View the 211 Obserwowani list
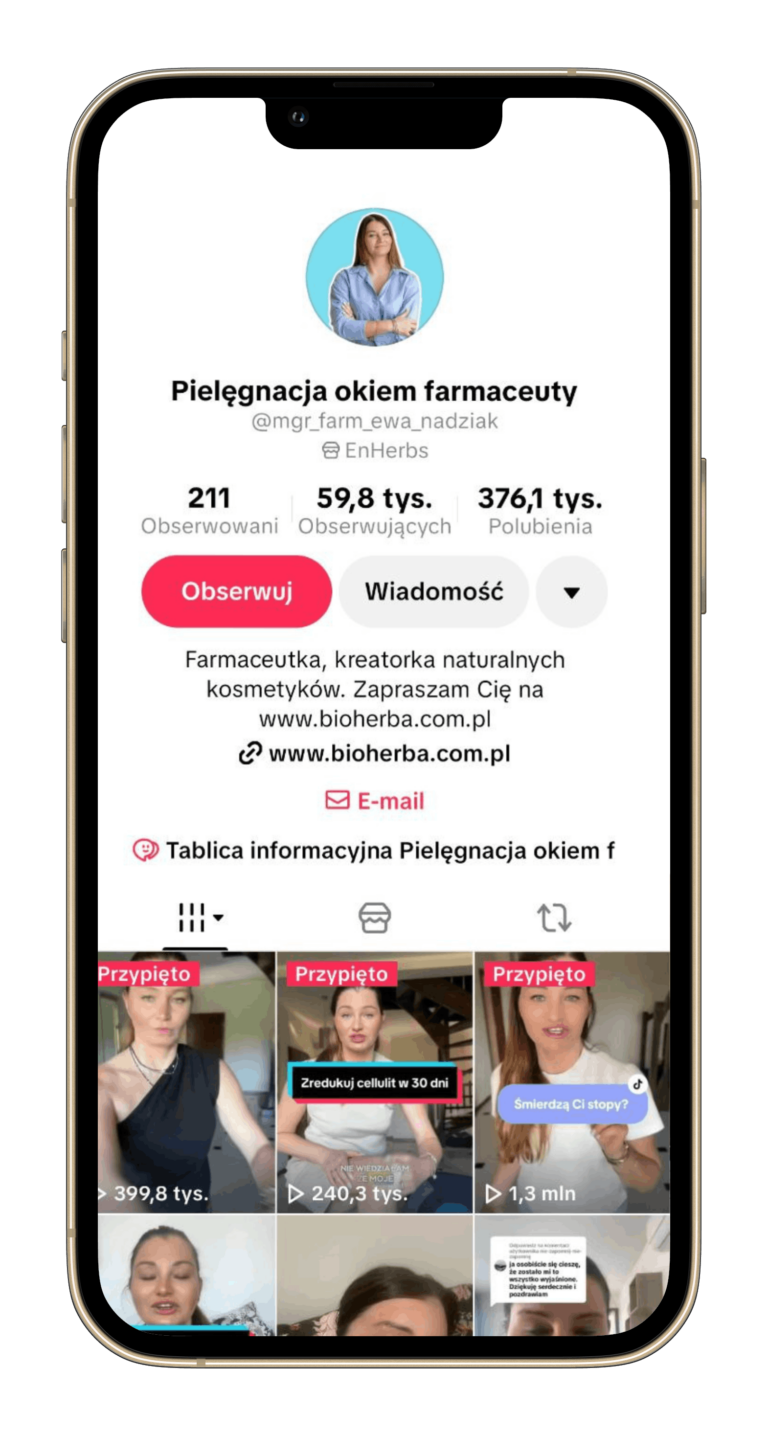768x1434 pixels. [x=209, y=510]
